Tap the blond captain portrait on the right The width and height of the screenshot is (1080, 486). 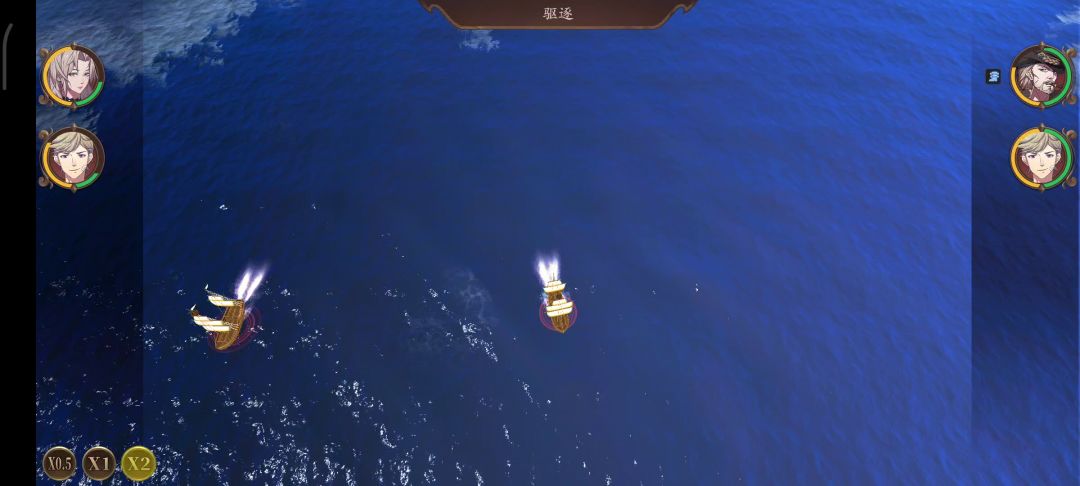(x=1041, y=158)
